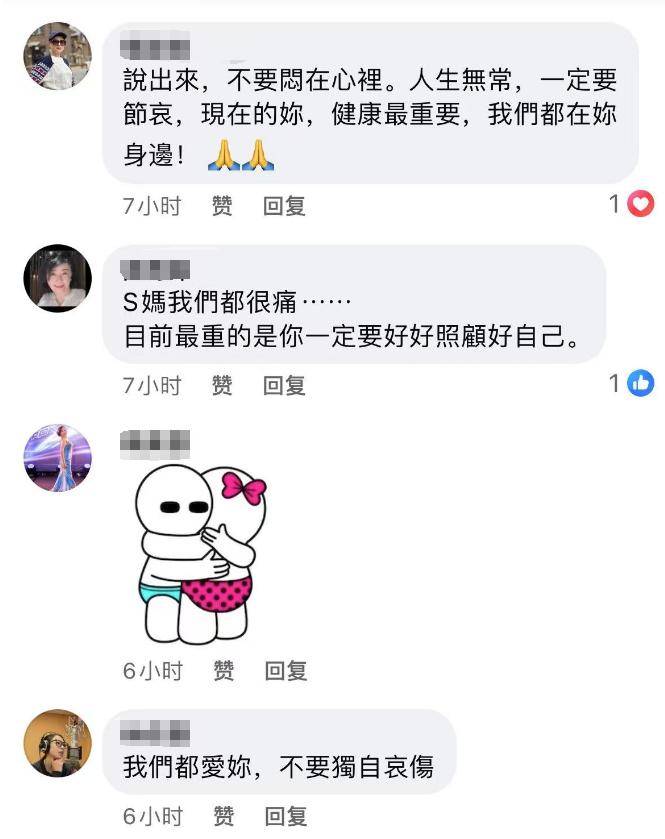Open profile photo of S媽 commenter
The width and height of the screenshot is (665, 839).
coord(57,279)
